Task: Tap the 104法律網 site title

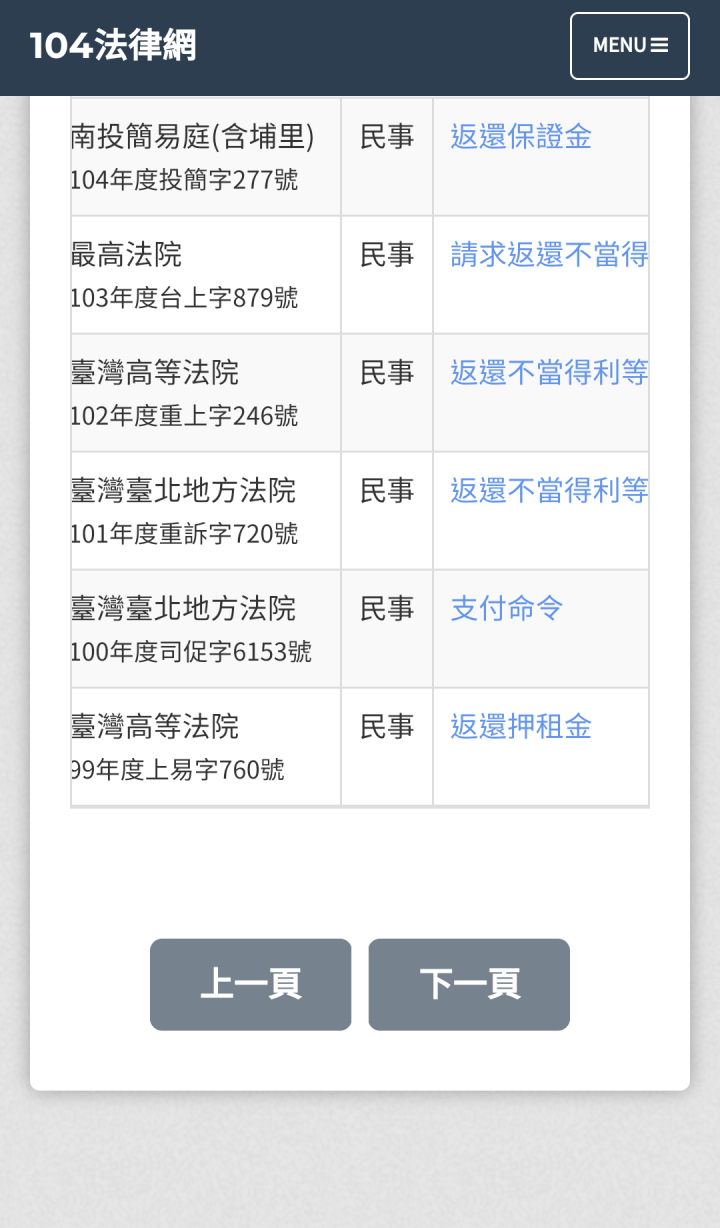Action: tap(113, 46)
